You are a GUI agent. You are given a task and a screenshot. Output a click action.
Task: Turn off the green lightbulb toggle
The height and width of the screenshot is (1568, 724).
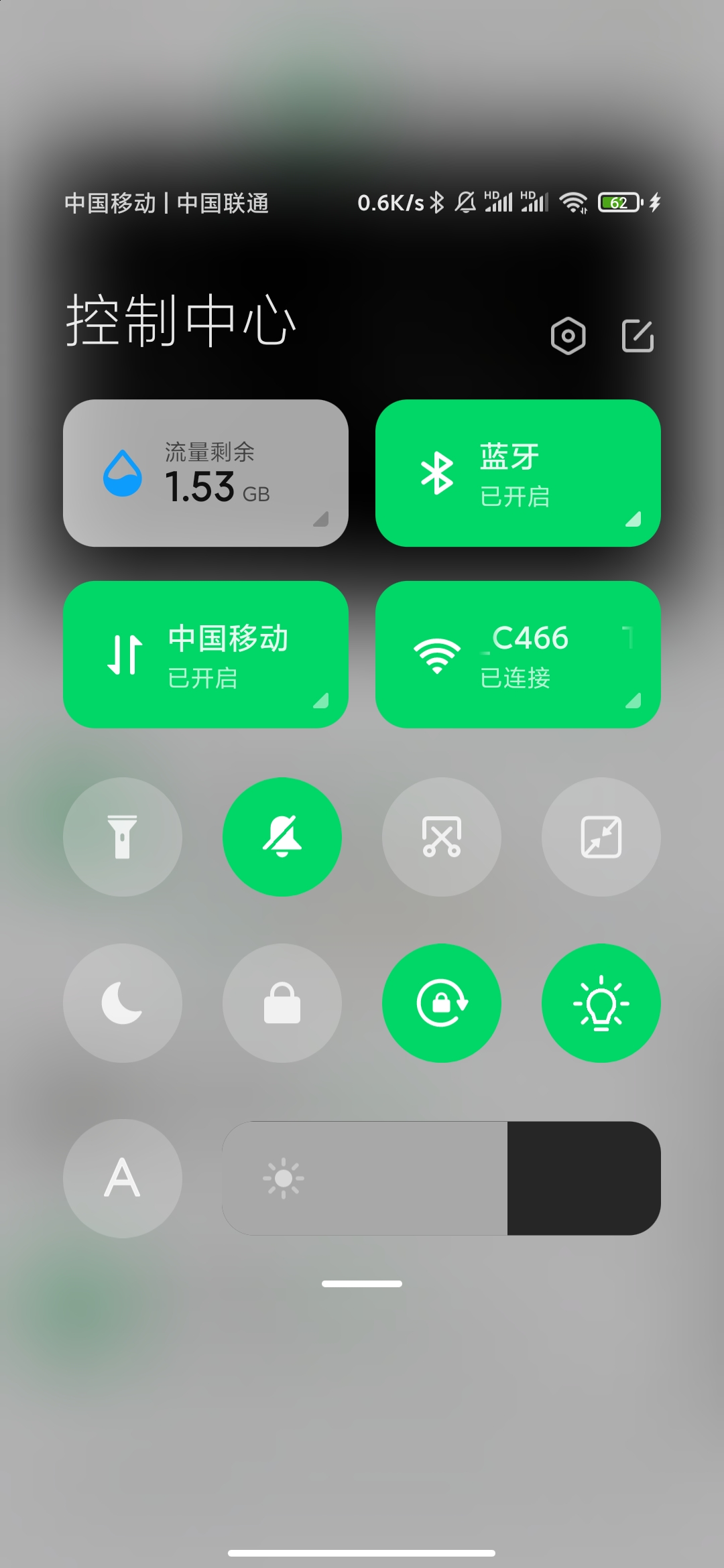[x=601, y=1003]
